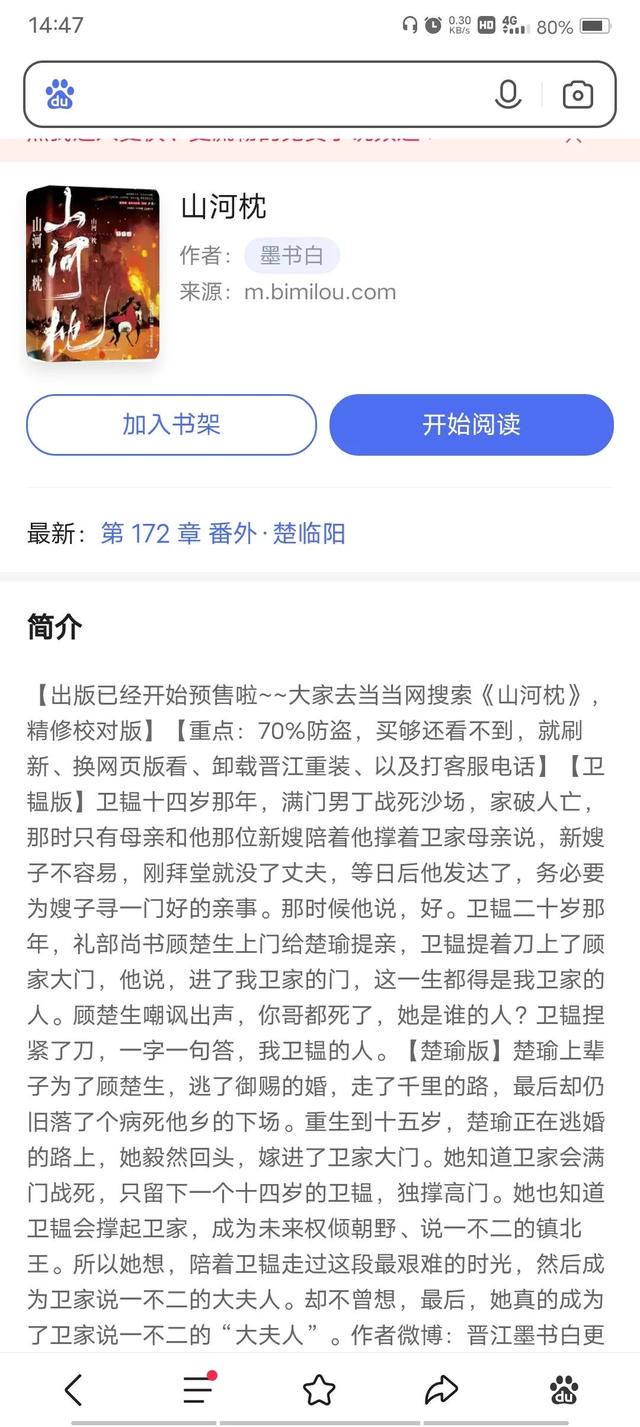Go to Baidu home via paw icon
Screen dimensions: 640x1427
[x=564, y=1389]
